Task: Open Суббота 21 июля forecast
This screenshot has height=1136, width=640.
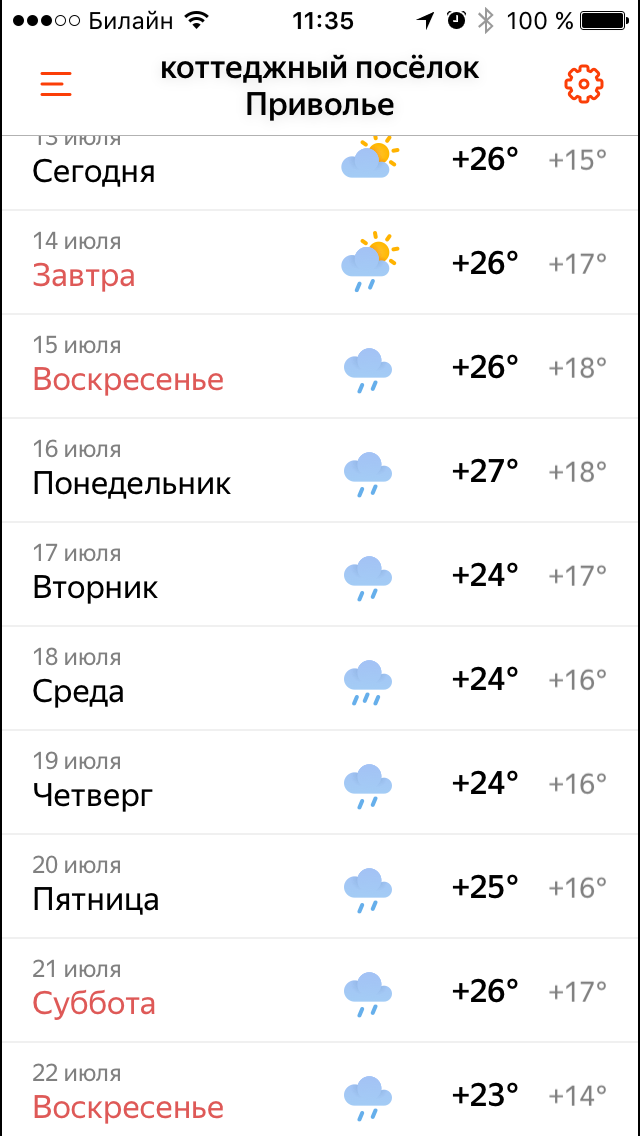Action: click(x=320, y=990)
